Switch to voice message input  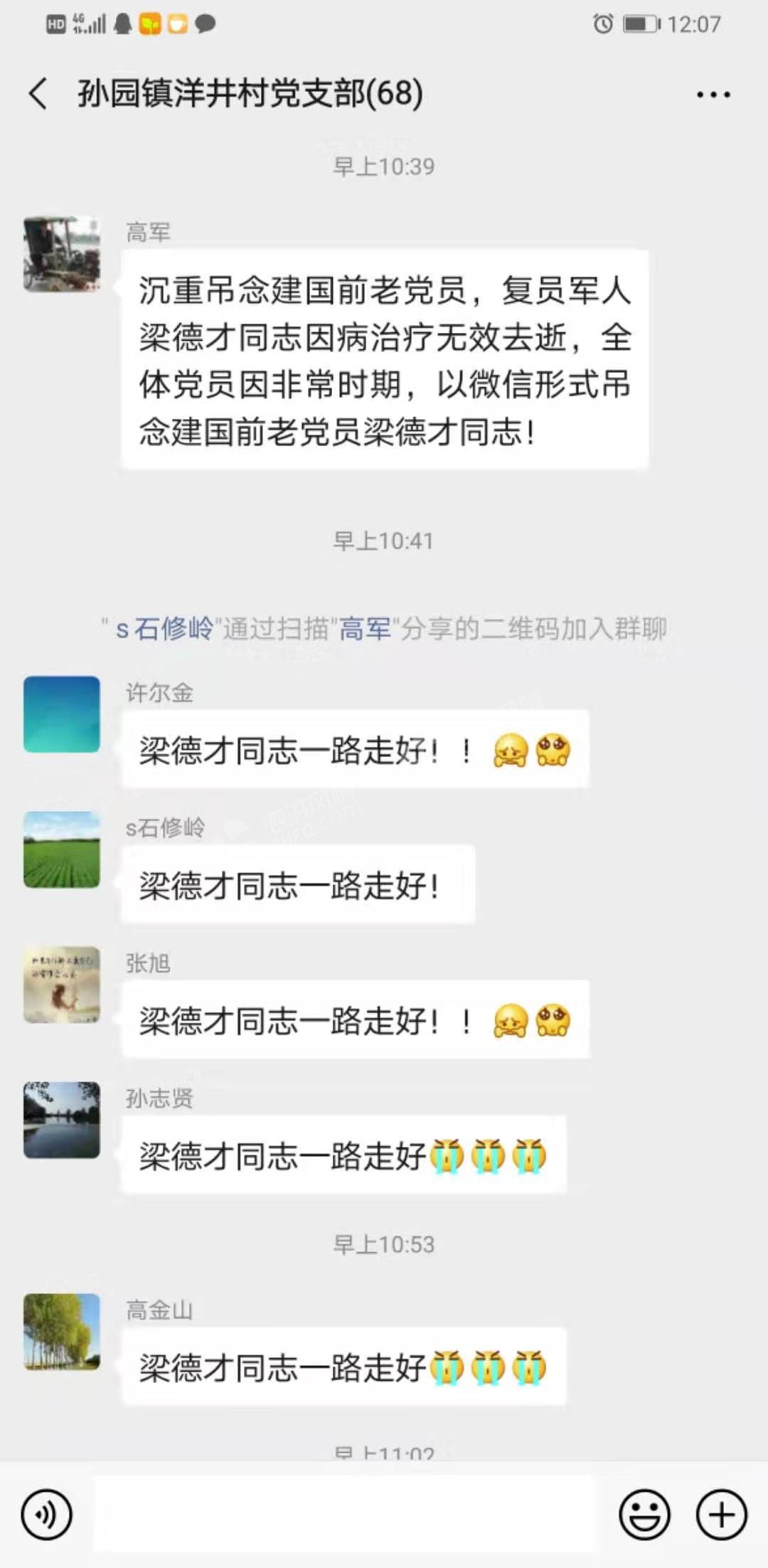click(x=47, y=1515)
